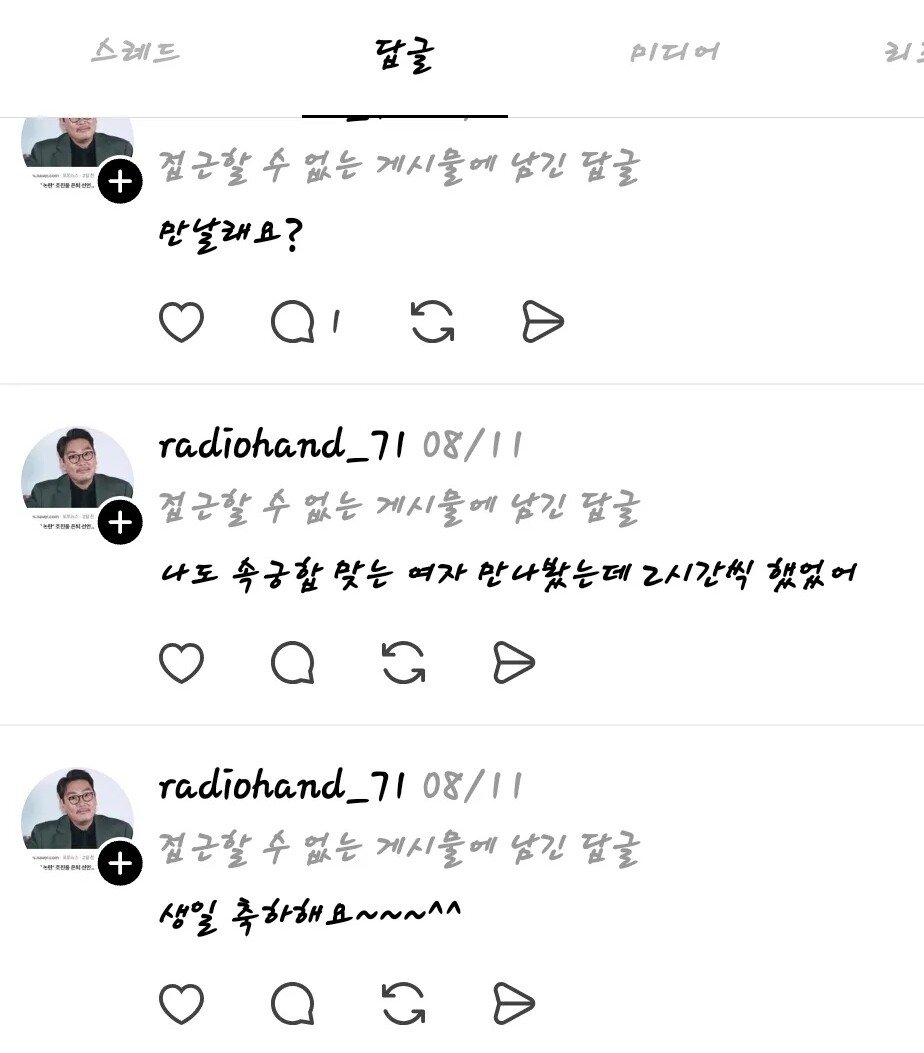Like the '생일 축하해요' reply
924x1053 pixels.
[181, 1004]
